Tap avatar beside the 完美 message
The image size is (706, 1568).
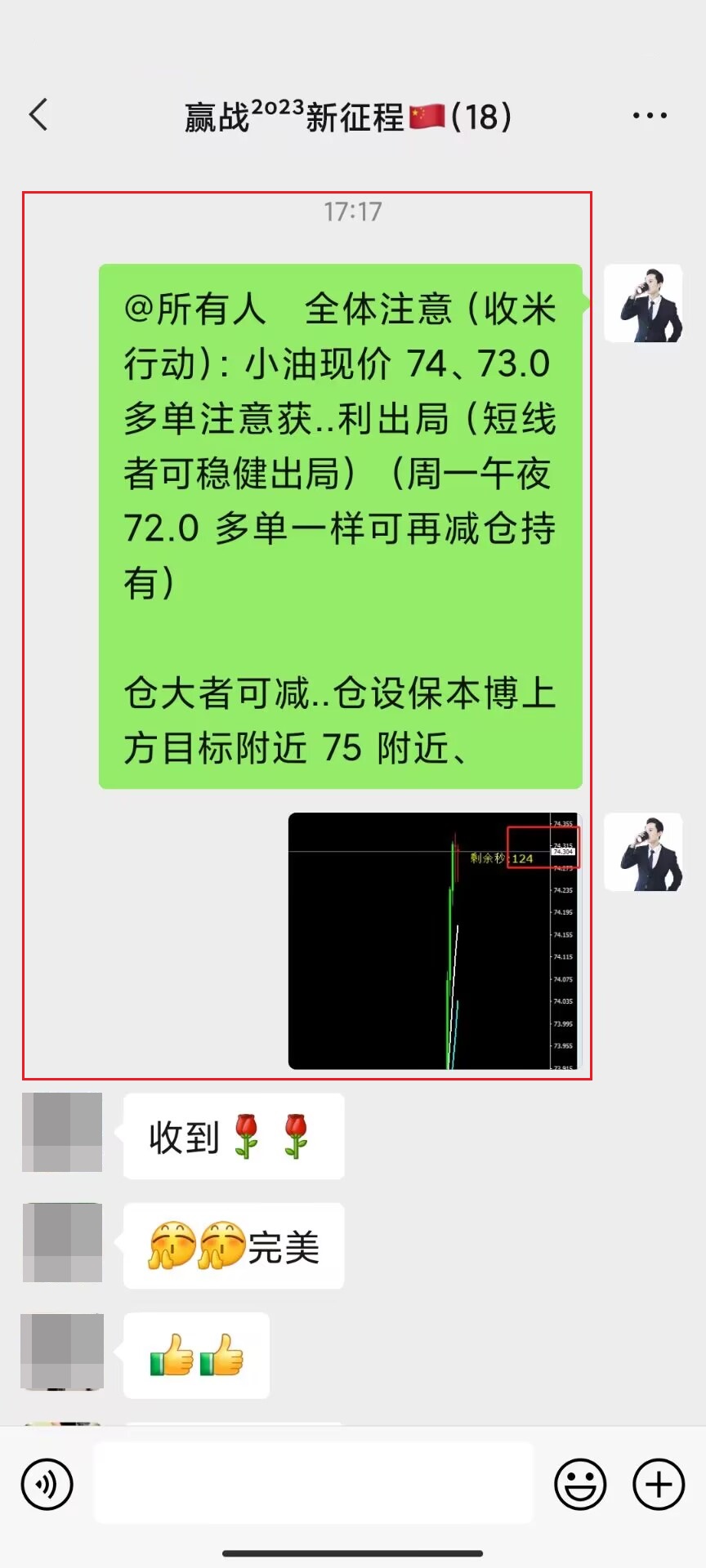[62, 1242]
